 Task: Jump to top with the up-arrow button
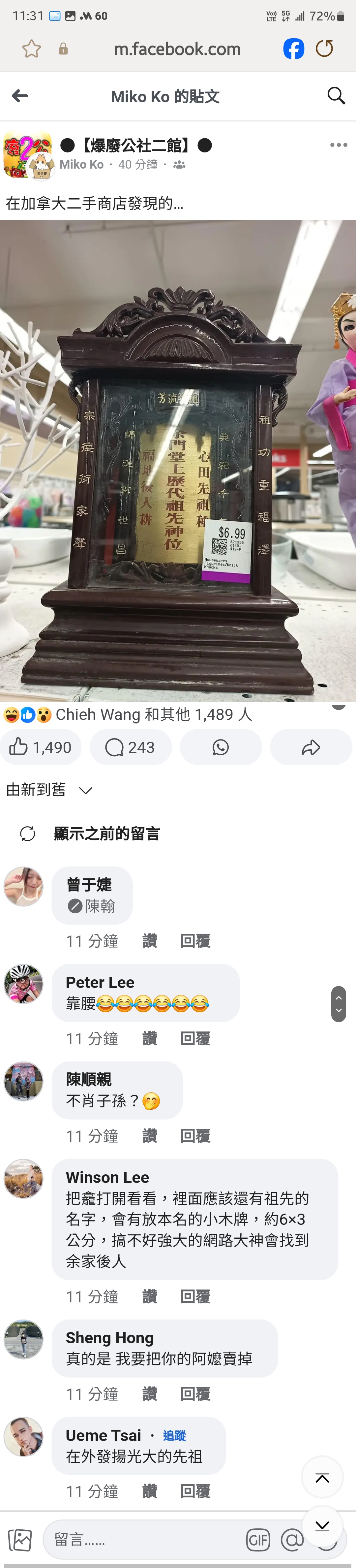pos(322,1478)
